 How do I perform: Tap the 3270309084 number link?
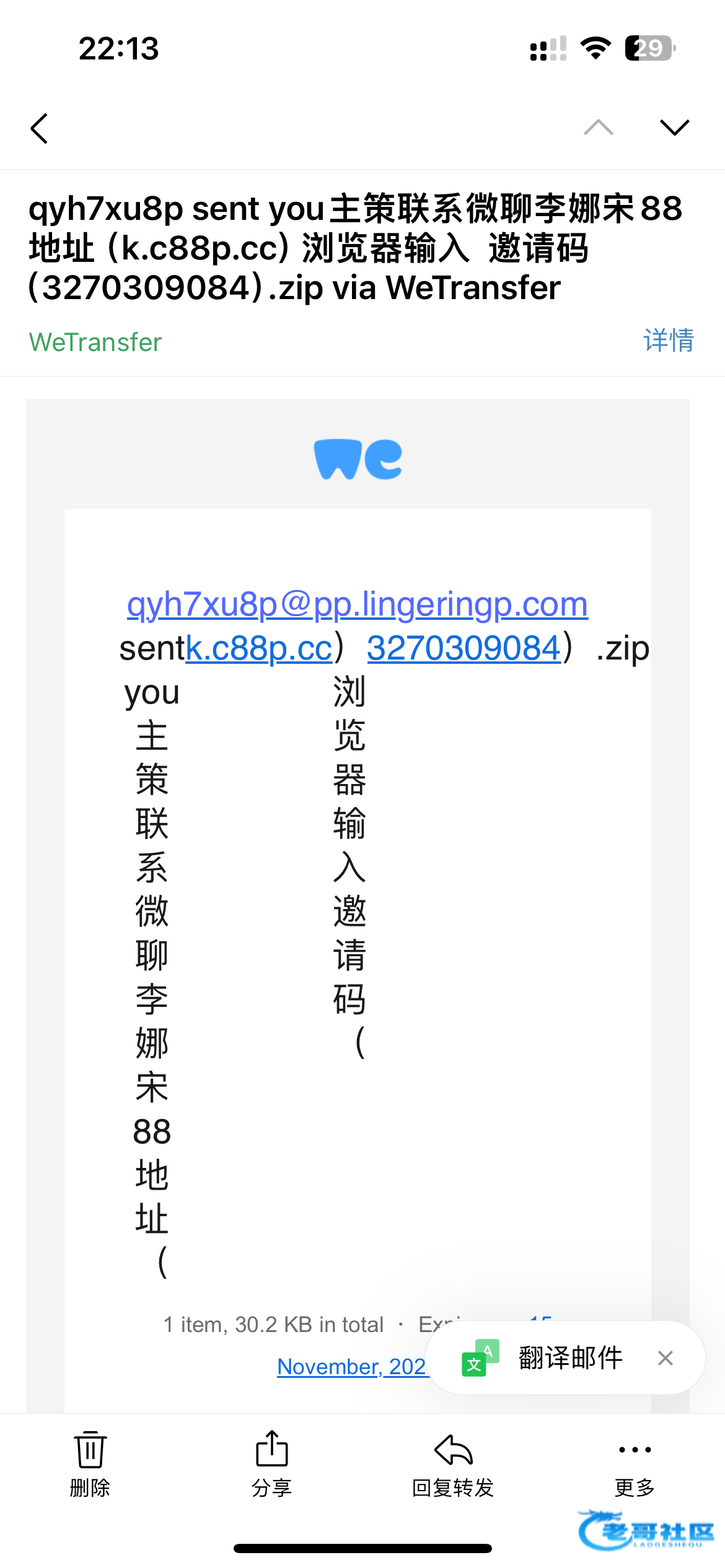pyautogui.click(x=464, y=648)
